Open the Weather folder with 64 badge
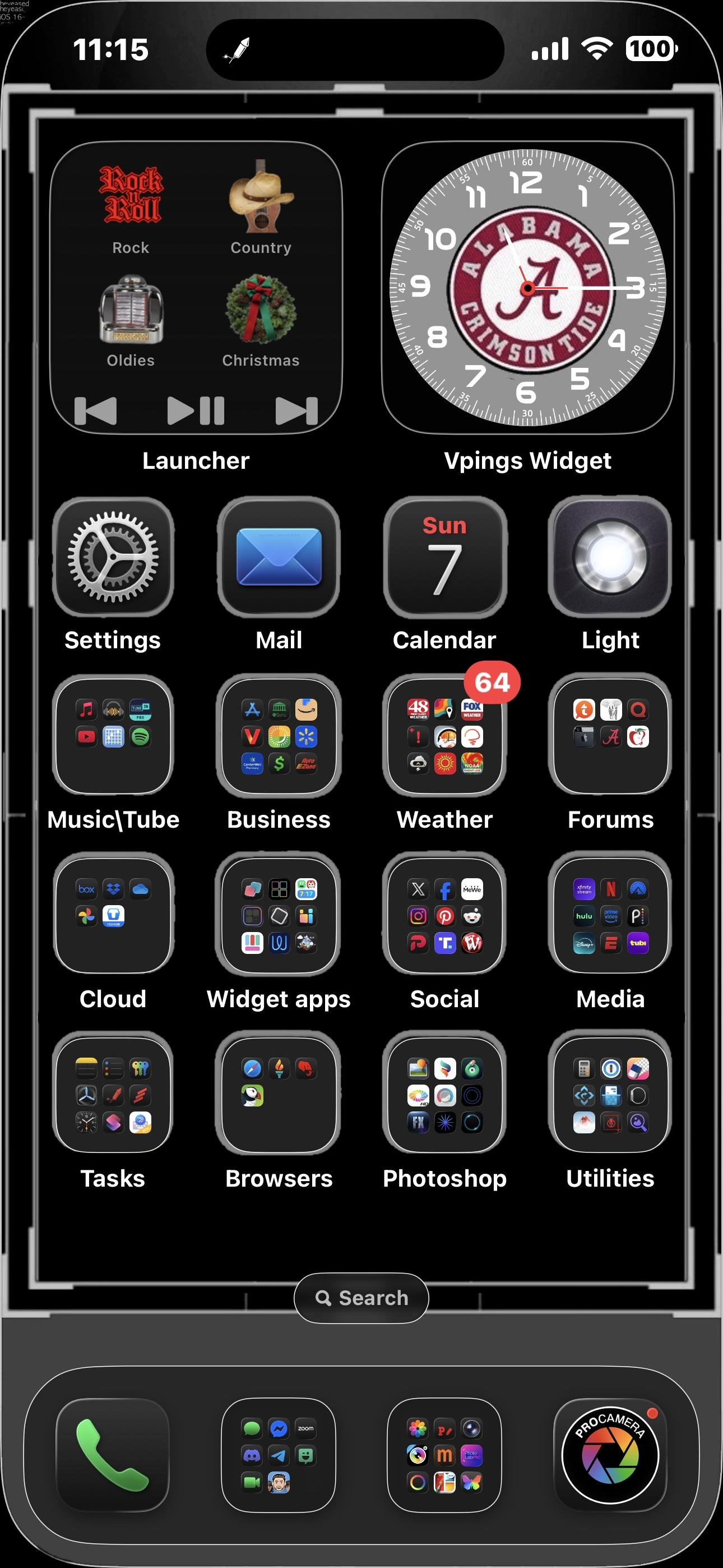 (445, 735)
